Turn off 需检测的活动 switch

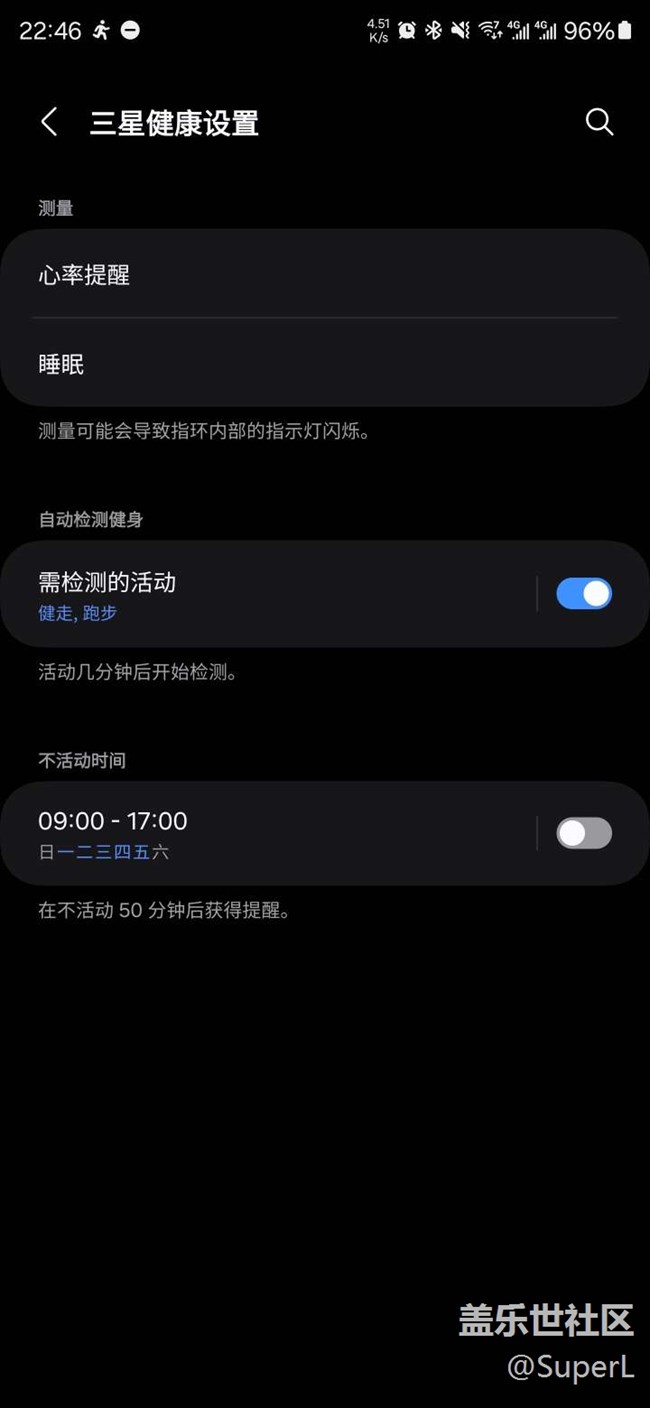point(584,594)
